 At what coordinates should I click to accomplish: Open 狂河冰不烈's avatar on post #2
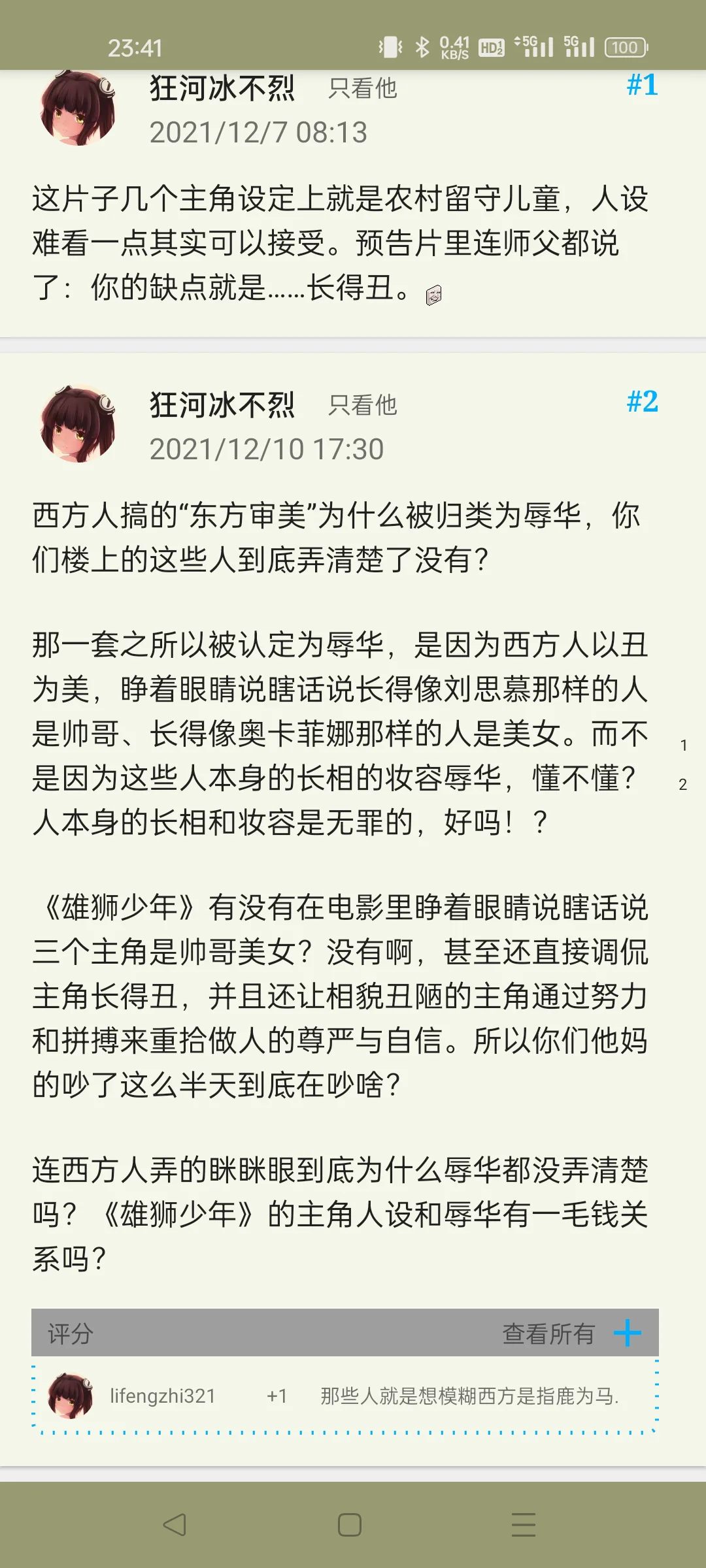[x=78, y=423]
